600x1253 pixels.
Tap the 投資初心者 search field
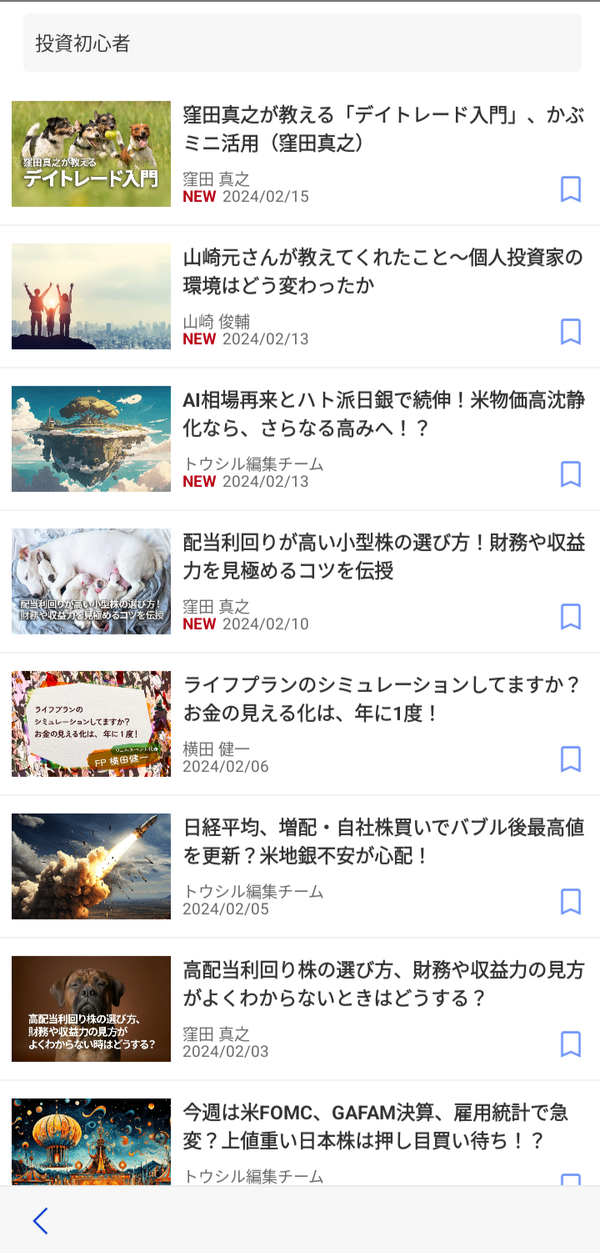pyautogui.click(x=302, y=43)
